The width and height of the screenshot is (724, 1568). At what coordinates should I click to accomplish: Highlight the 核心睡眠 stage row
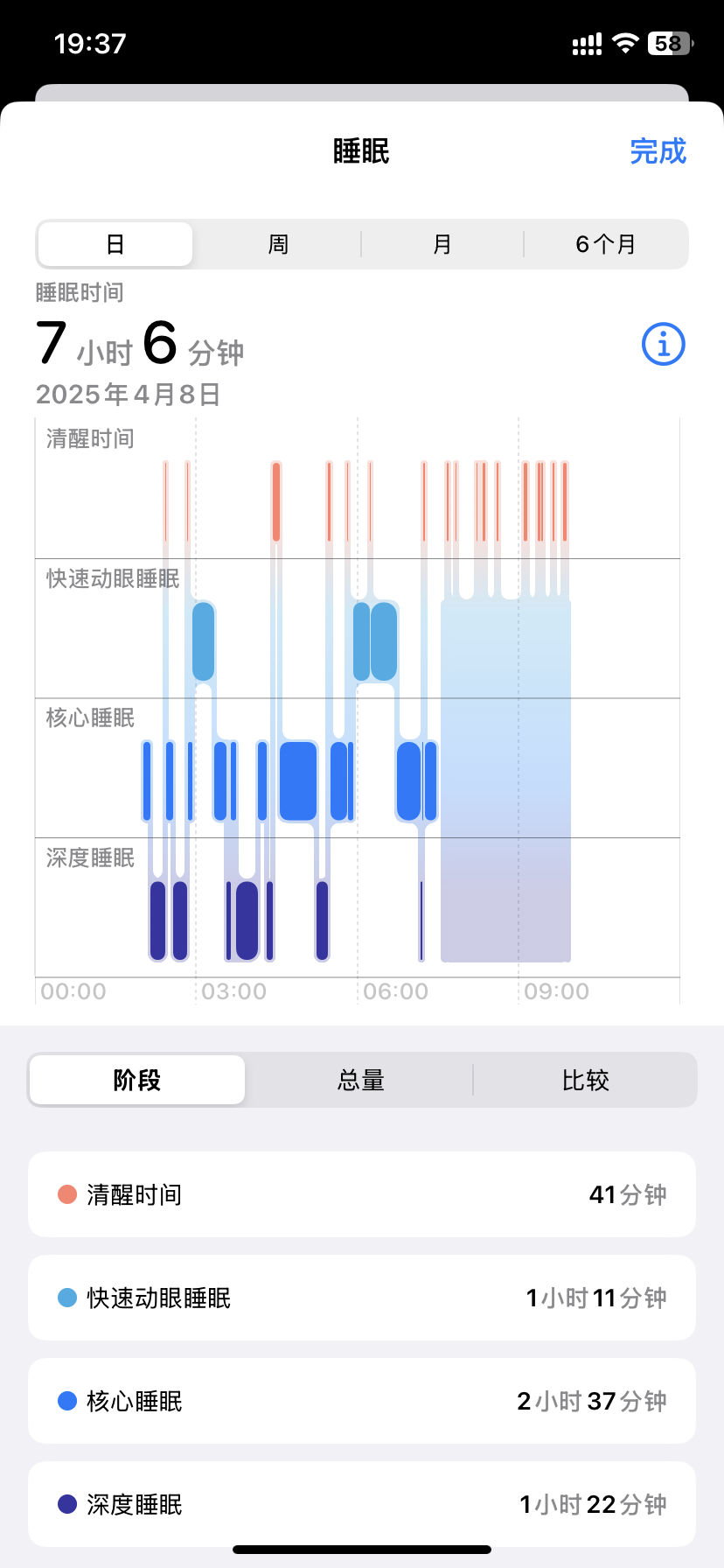pos(362,1401)
